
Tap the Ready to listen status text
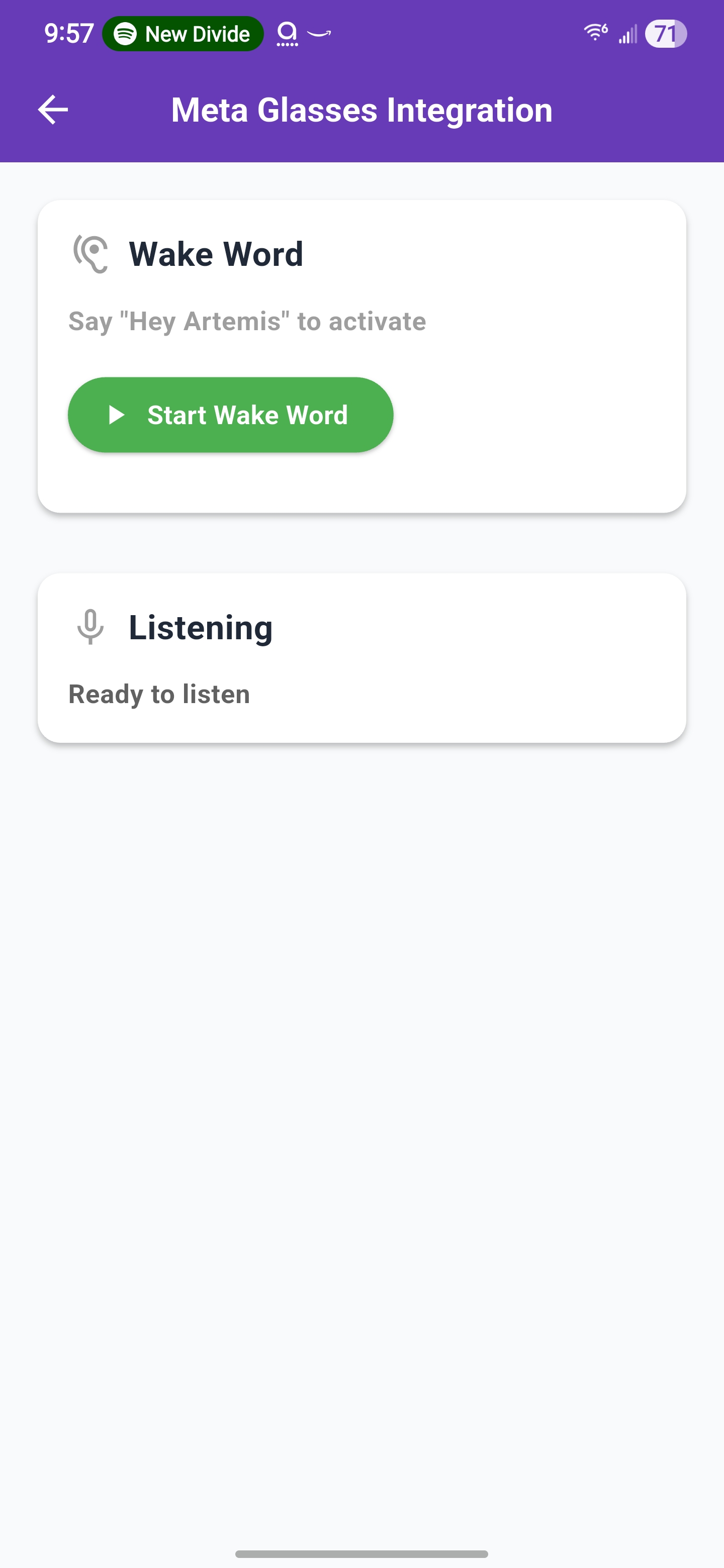tap(159, 694)
